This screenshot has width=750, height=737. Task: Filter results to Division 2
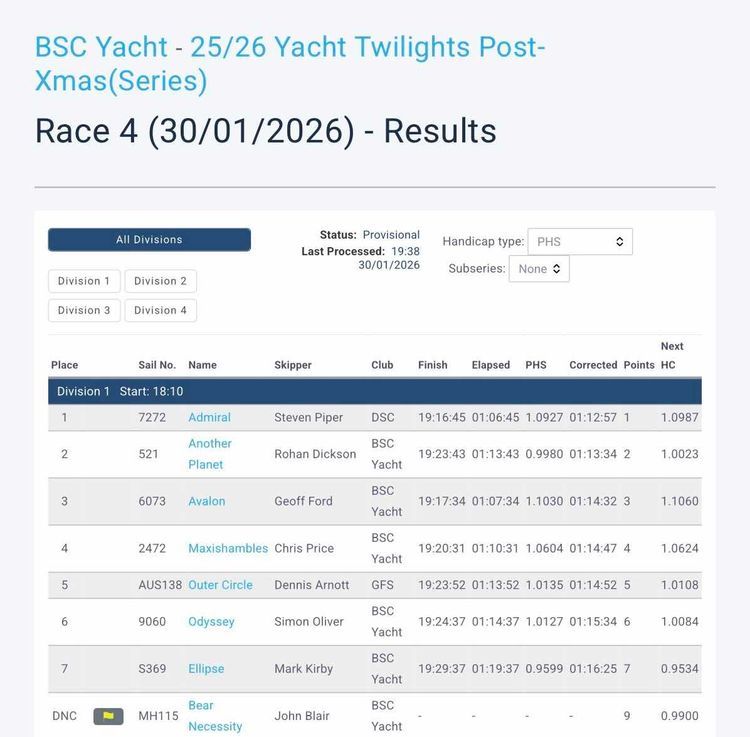(x=160, y=281)
